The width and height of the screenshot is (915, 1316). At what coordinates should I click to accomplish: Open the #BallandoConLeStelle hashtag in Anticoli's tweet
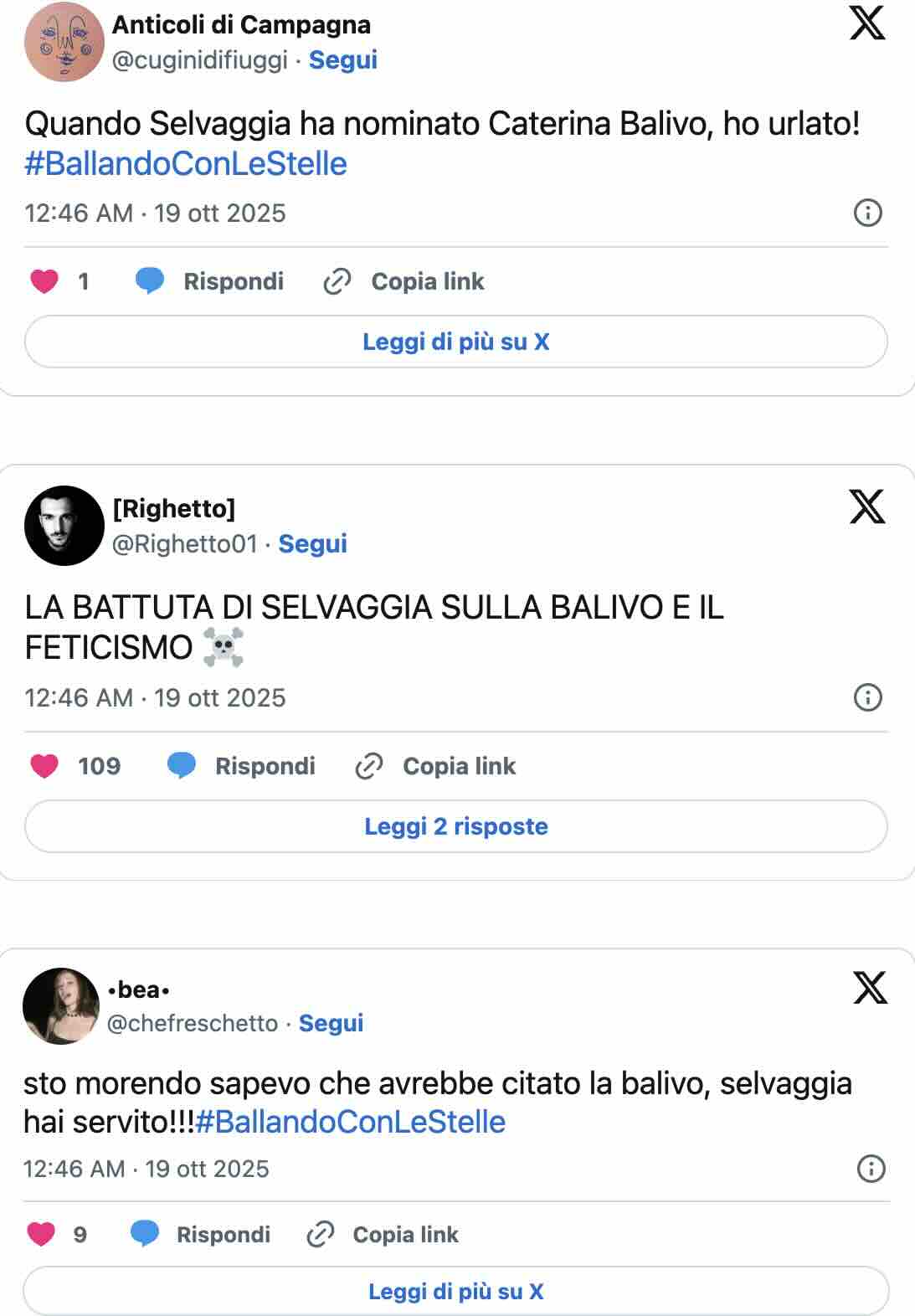pos(186,164)
